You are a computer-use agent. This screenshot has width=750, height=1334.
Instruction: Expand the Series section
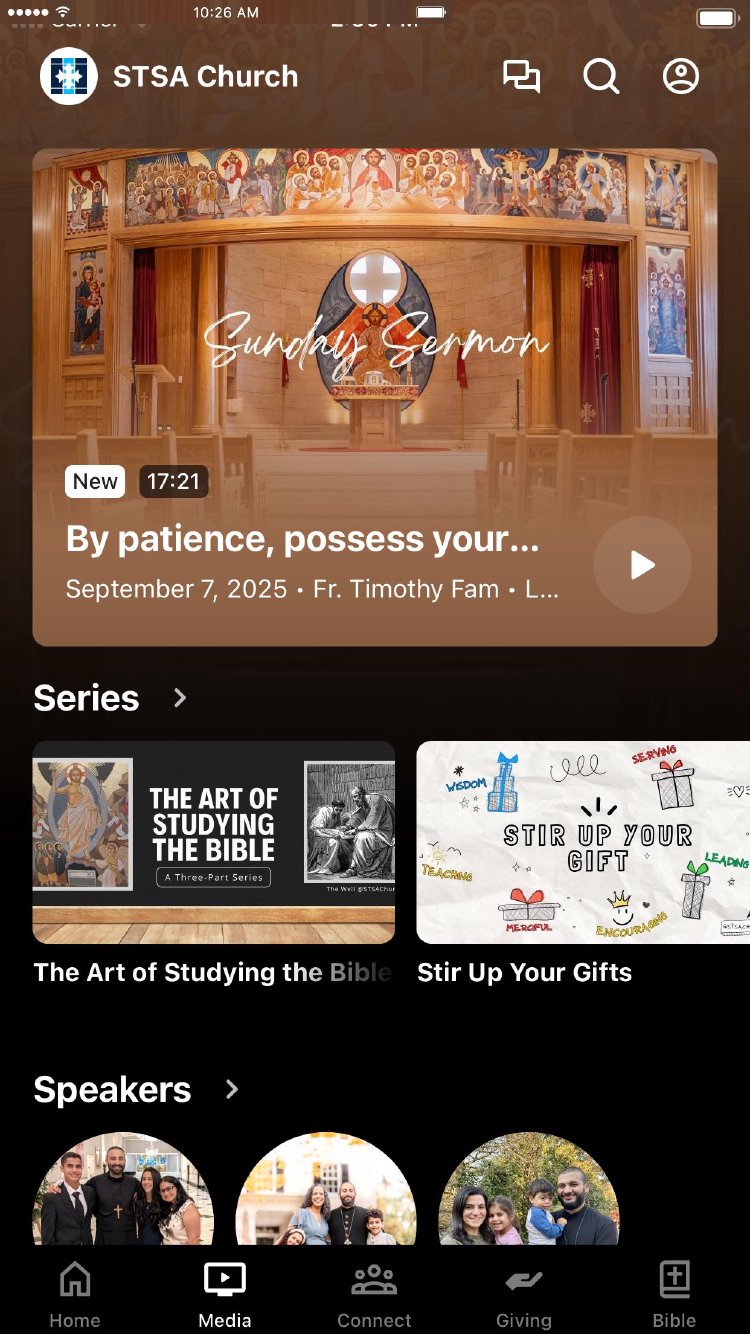180,698
